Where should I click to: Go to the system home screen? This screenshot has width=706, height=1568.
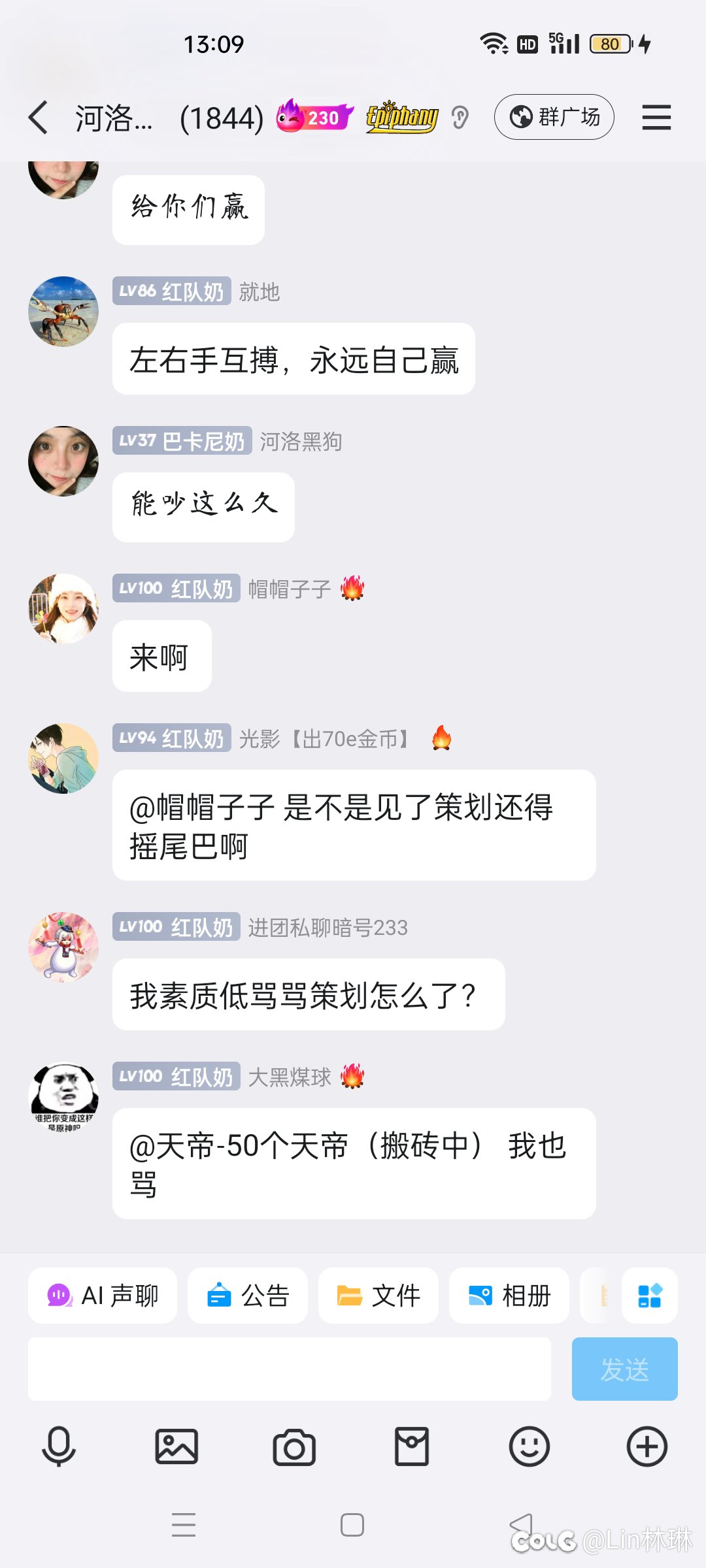tap(352, 1525)
